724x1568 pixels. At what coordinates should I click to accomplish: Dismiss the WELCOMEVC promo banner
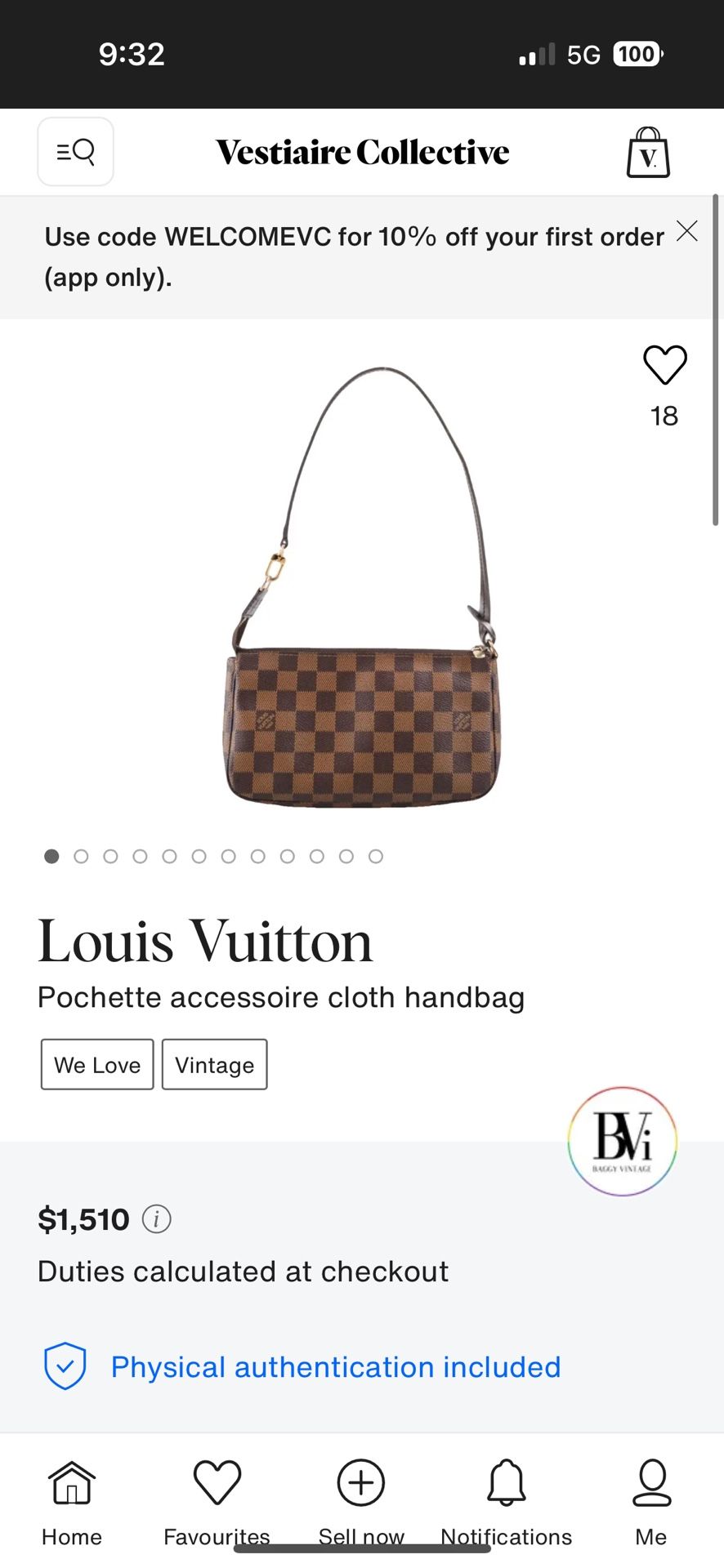pyautogui.click(x=687, y=231)
